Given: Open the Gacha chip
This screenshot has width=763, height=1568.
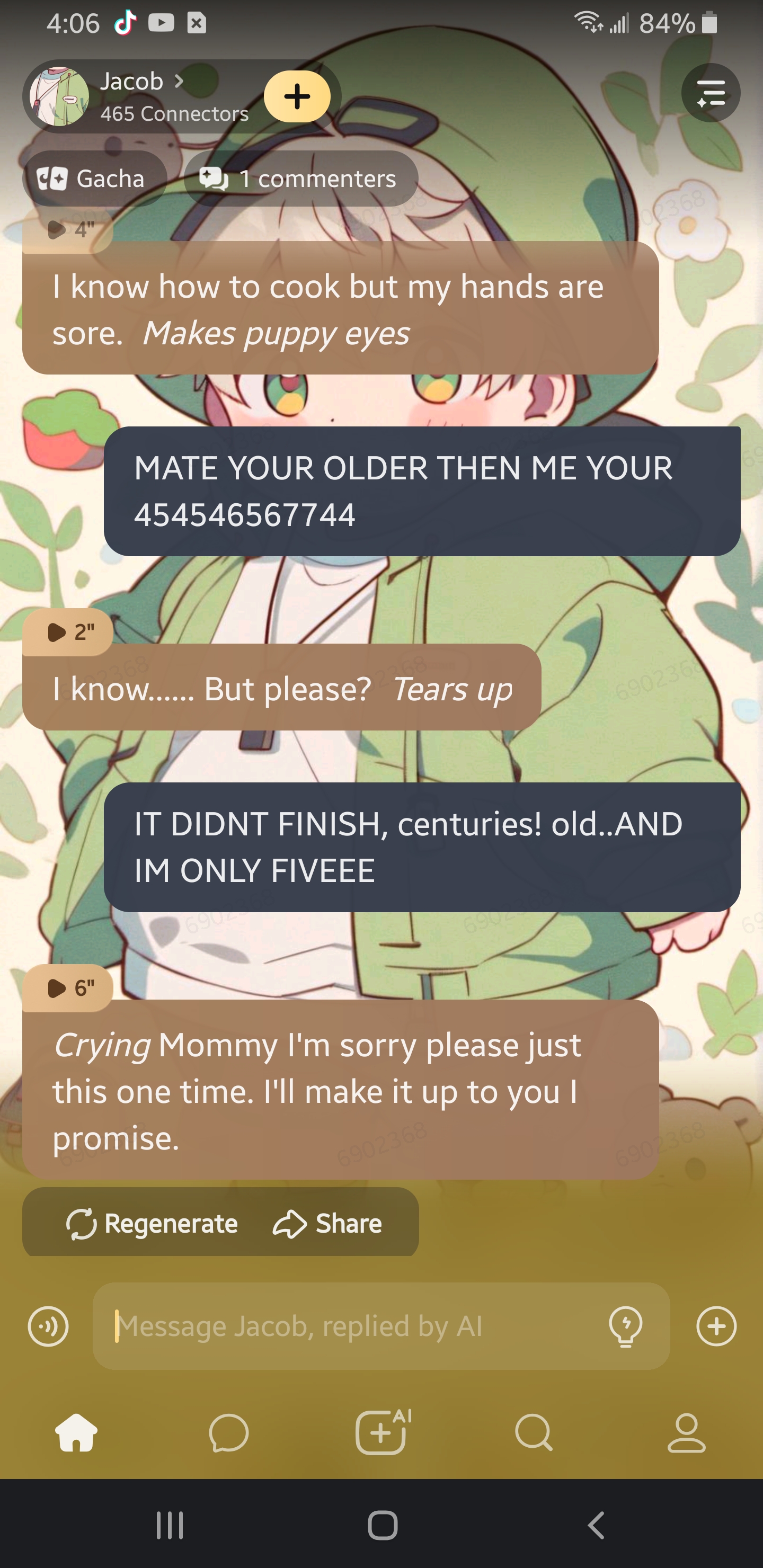Looking at the screenshot, I should tap(94, 179).
